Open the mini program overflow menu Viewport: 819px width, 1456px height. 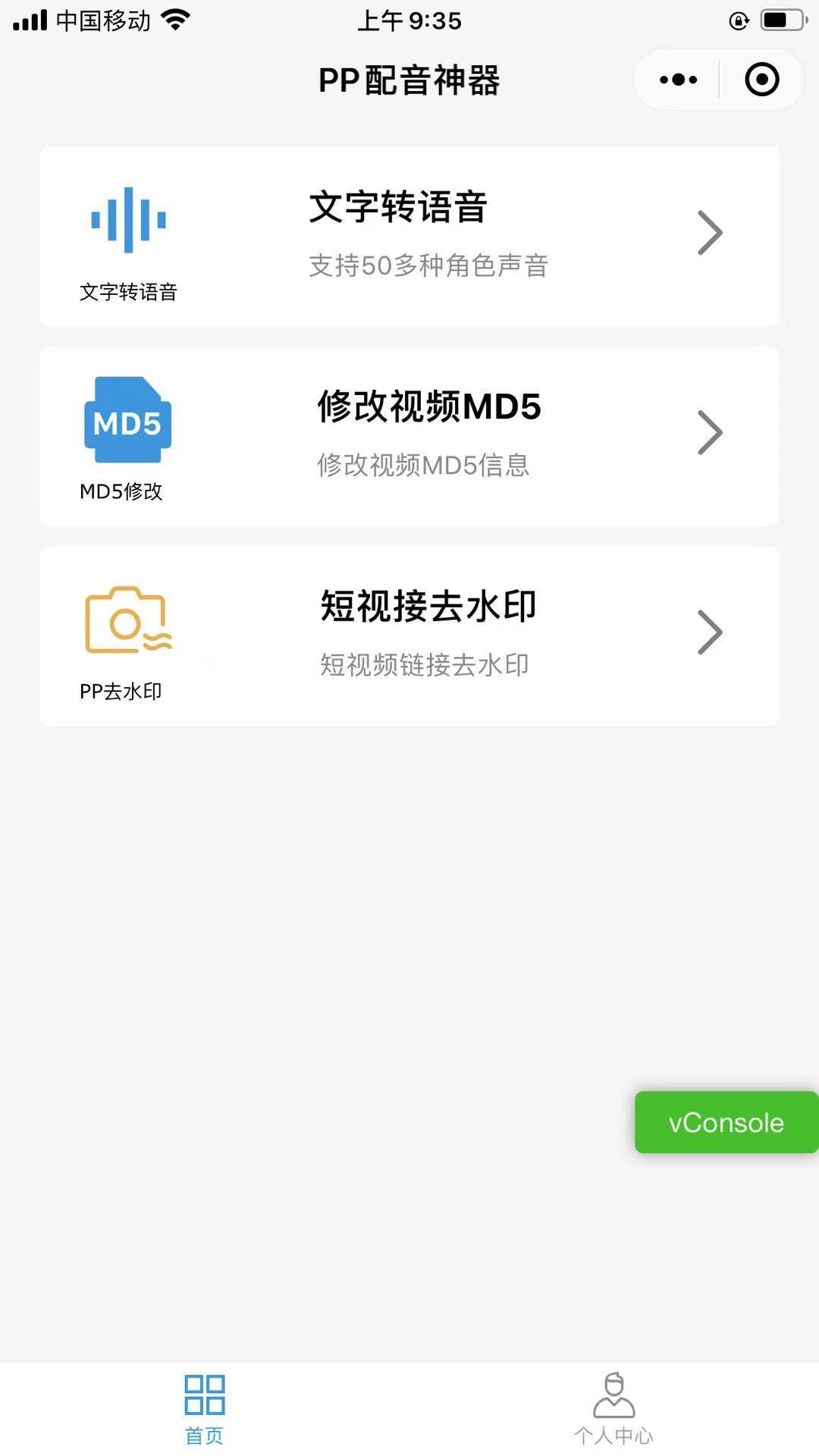click(x=678, y=80)
